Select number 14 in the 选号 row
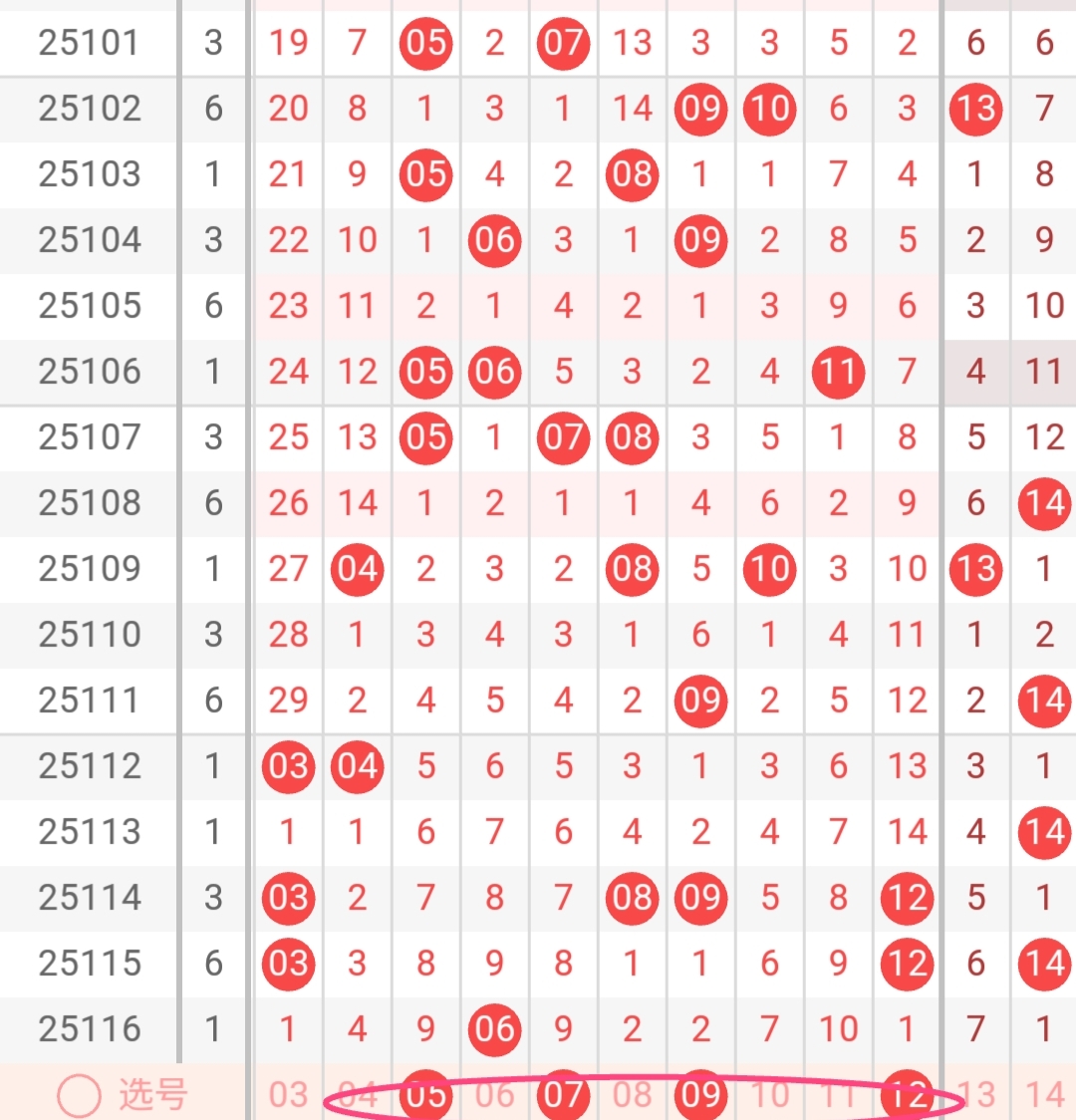The image size is (1076, 1120). point(1044,1095)
